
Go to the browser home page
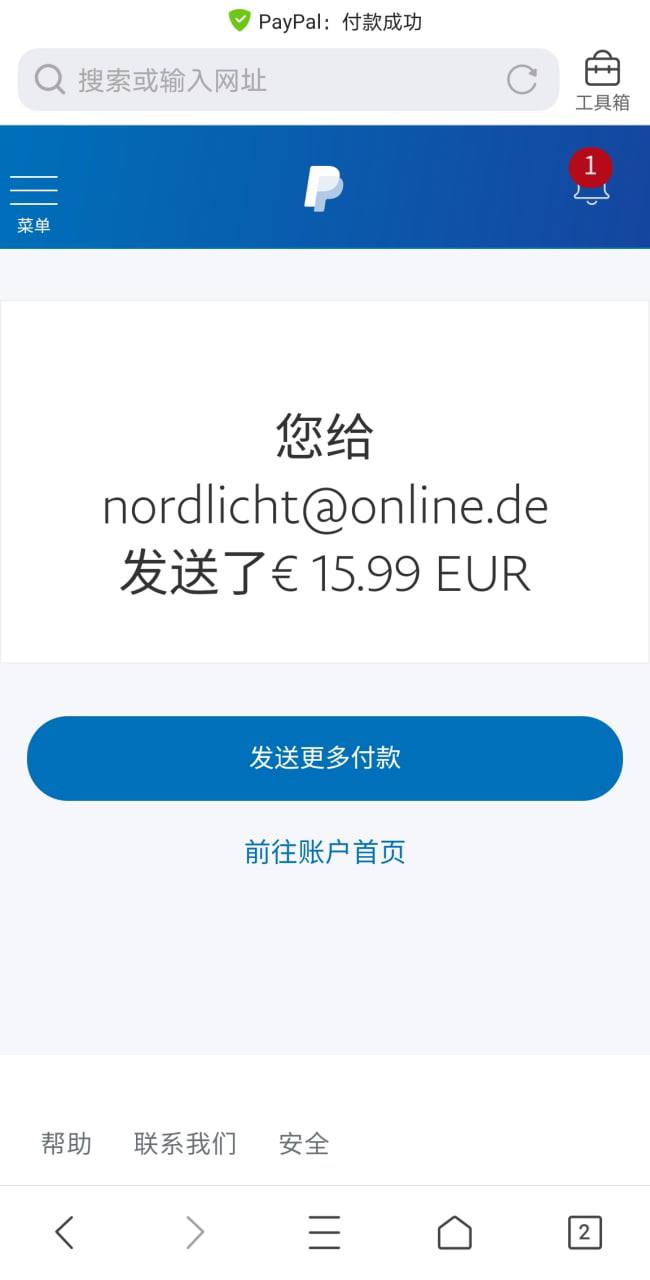point(454,1232)
